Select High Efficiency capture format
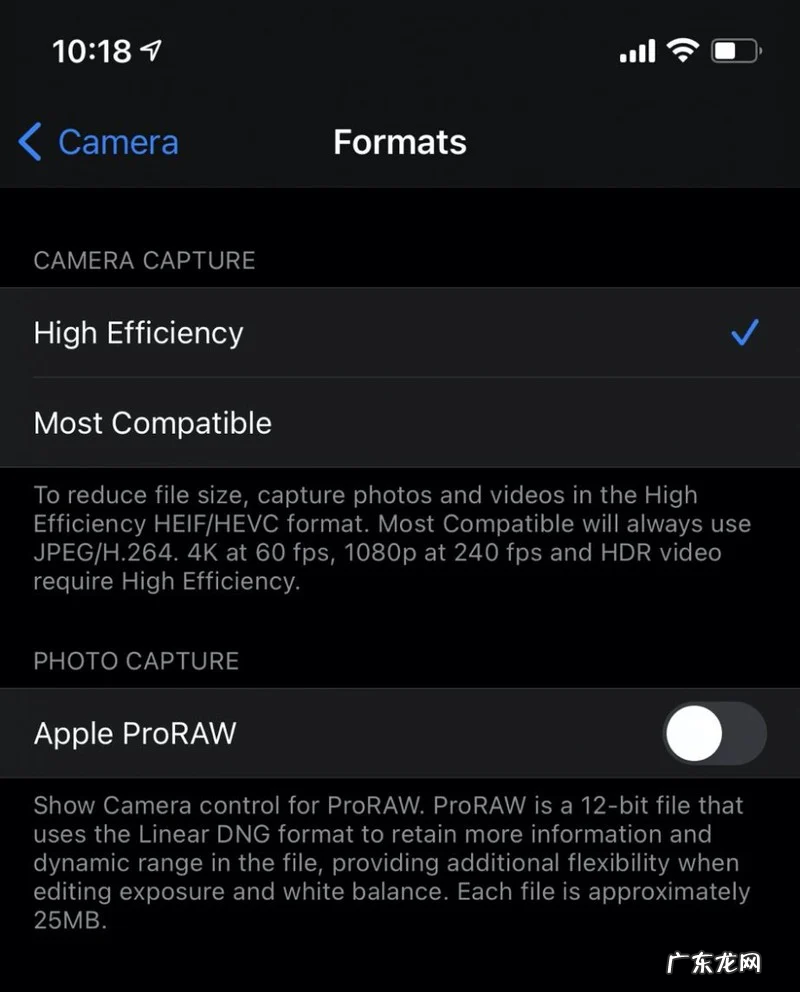800x992 pixels. [x=138, y=333]
